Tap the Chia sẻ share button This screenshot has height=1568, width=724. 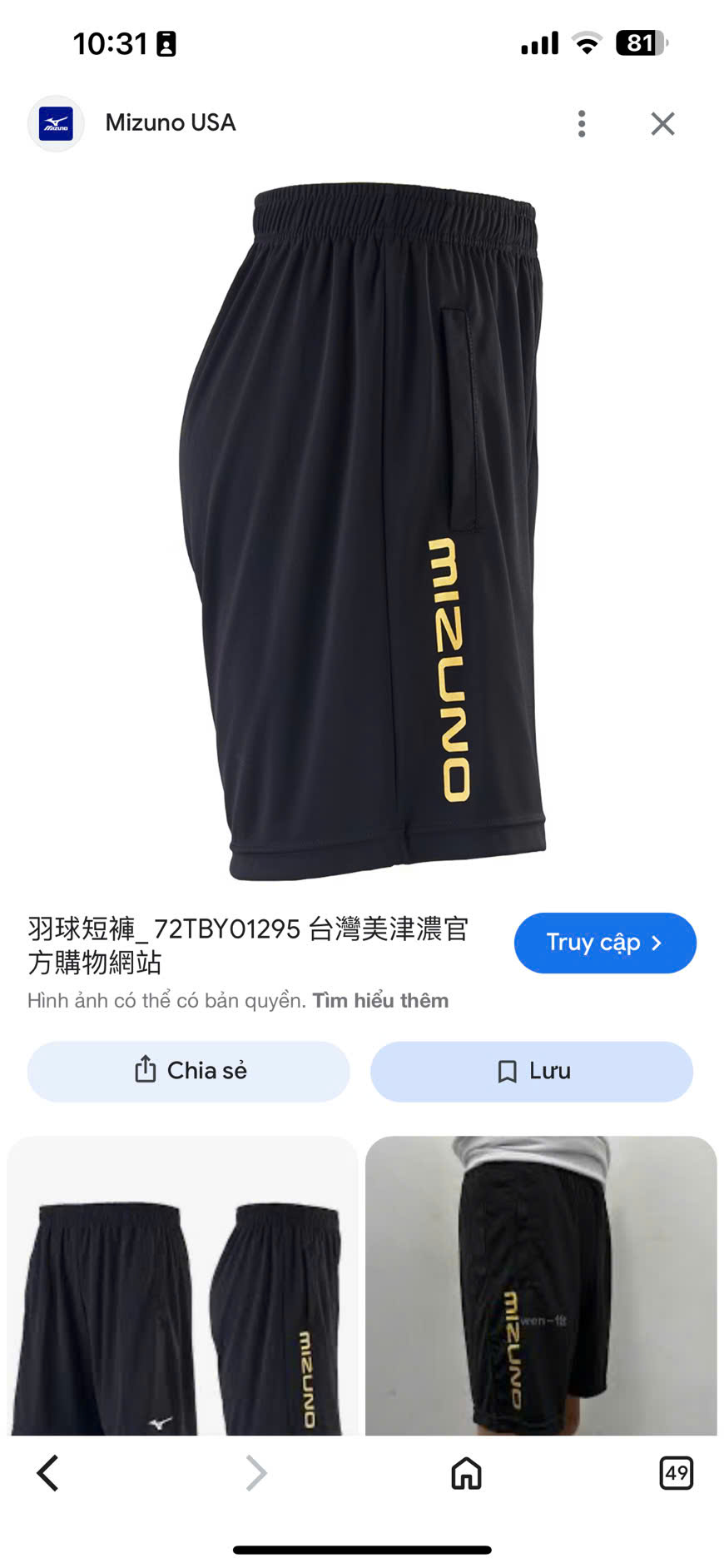coord(188,1071)
